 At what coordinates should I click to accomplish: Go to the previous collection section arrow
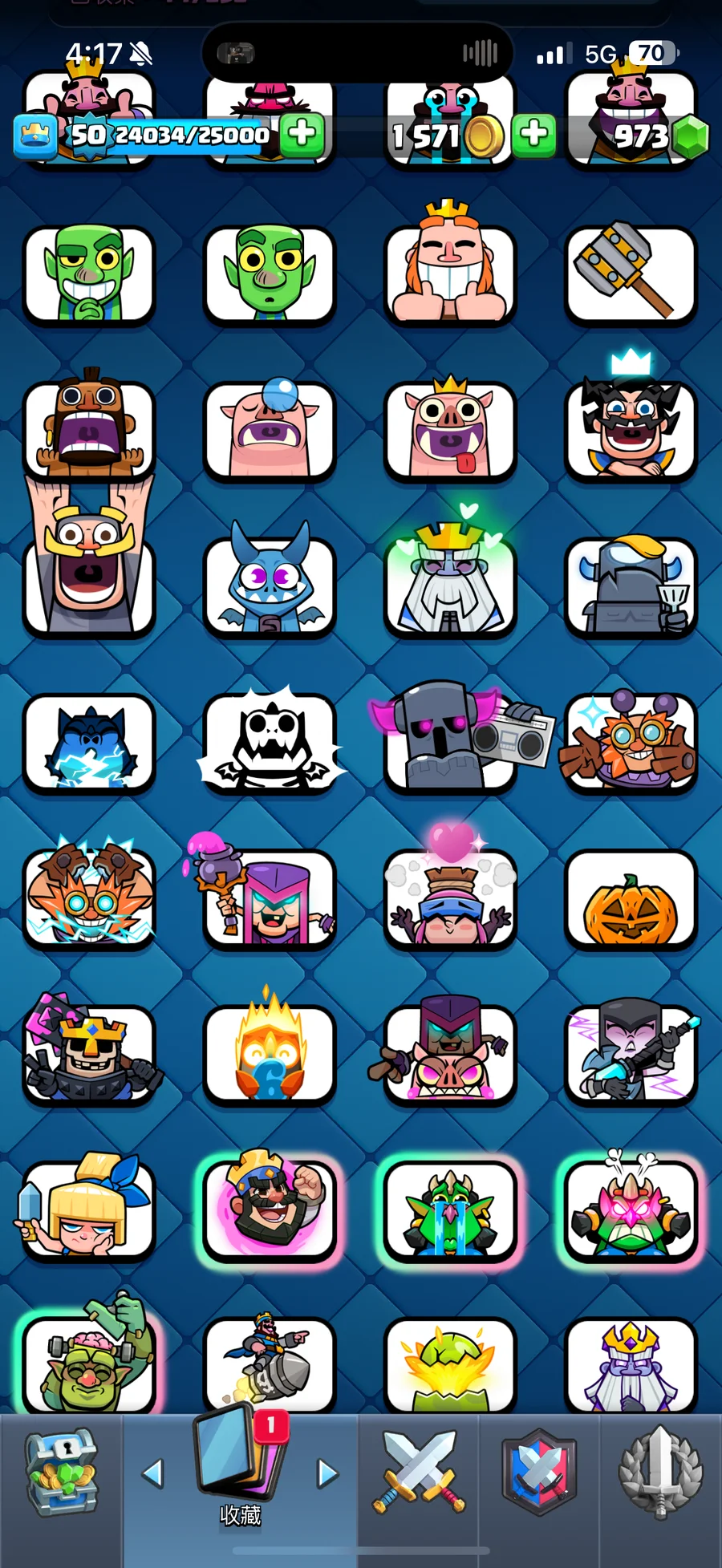(x=152, y=1473)
